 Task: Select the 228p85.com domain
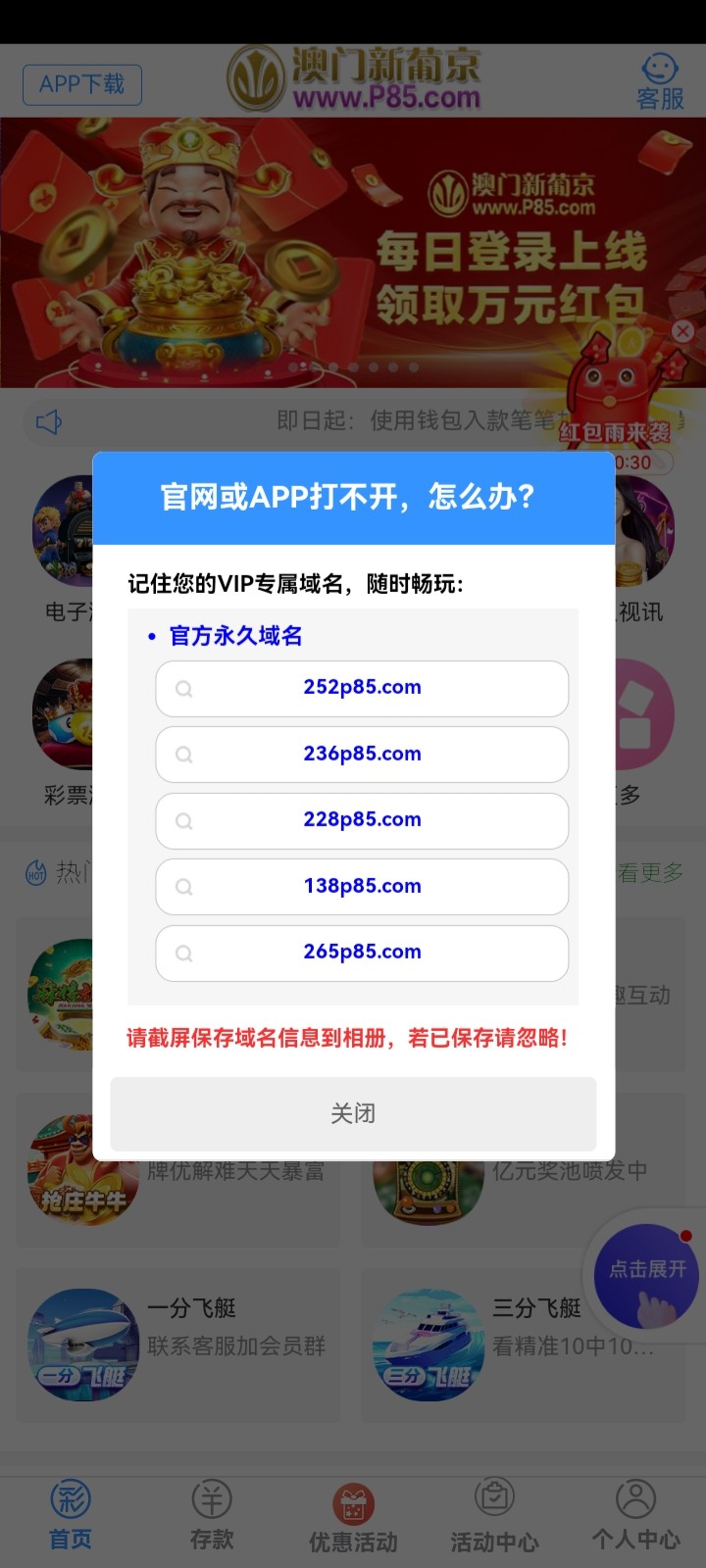[362, 820]
